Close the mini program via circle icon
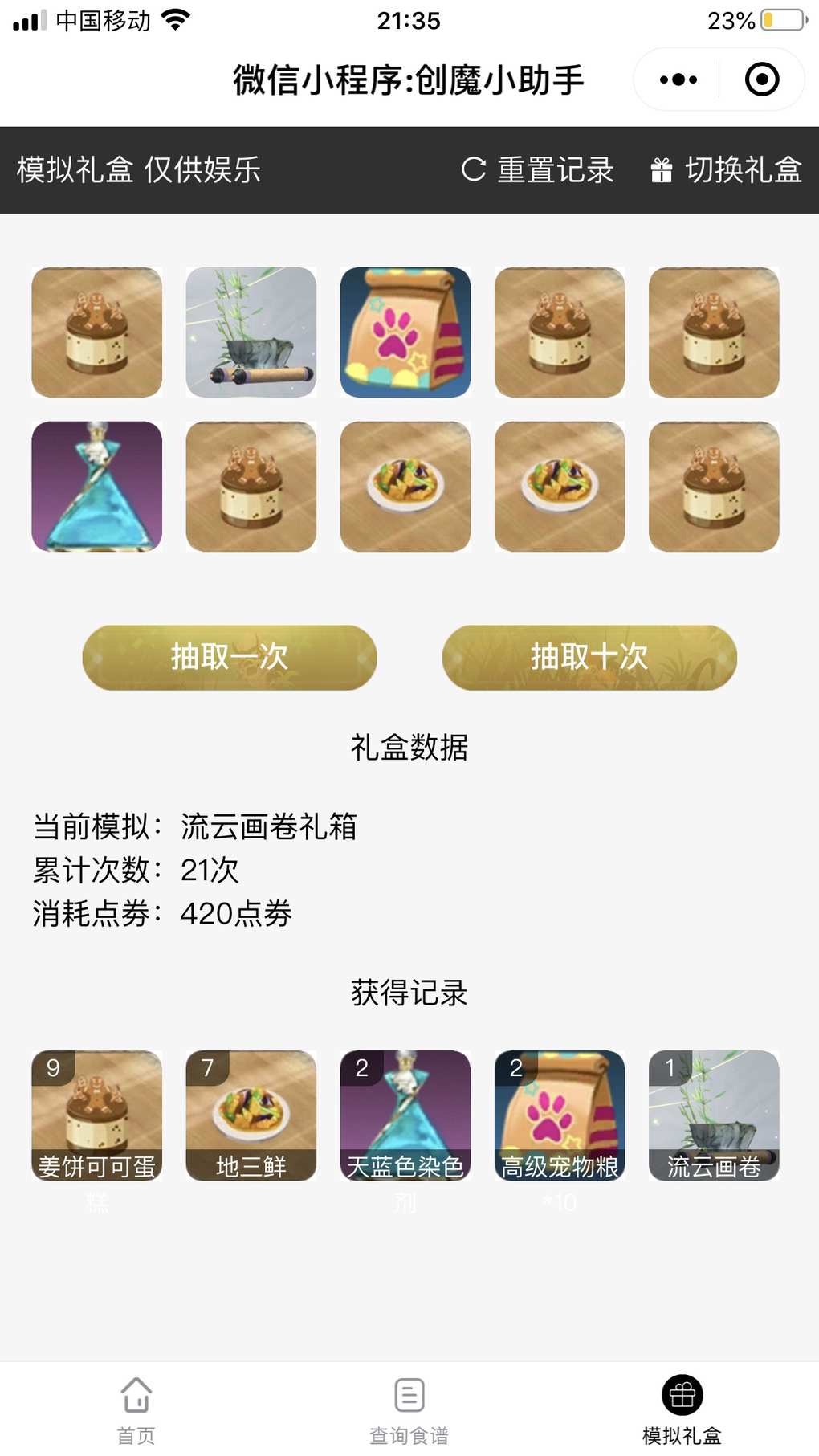Screen dimensions: 819x1456 pyautogui.click(x=761, y=80)
